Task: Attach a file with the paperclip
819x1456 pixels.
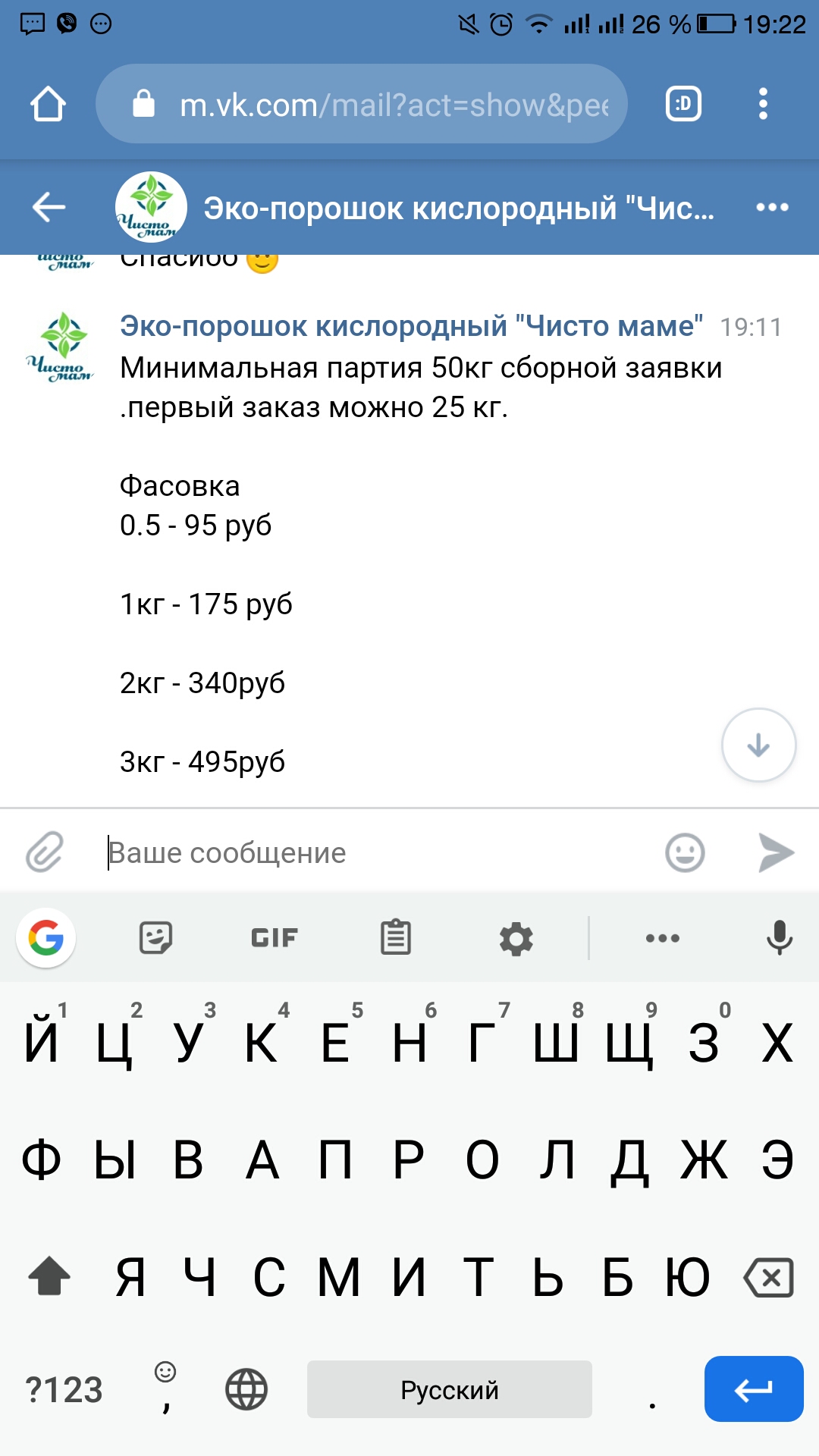Action: pyautogui.click(x=45, y=852)
